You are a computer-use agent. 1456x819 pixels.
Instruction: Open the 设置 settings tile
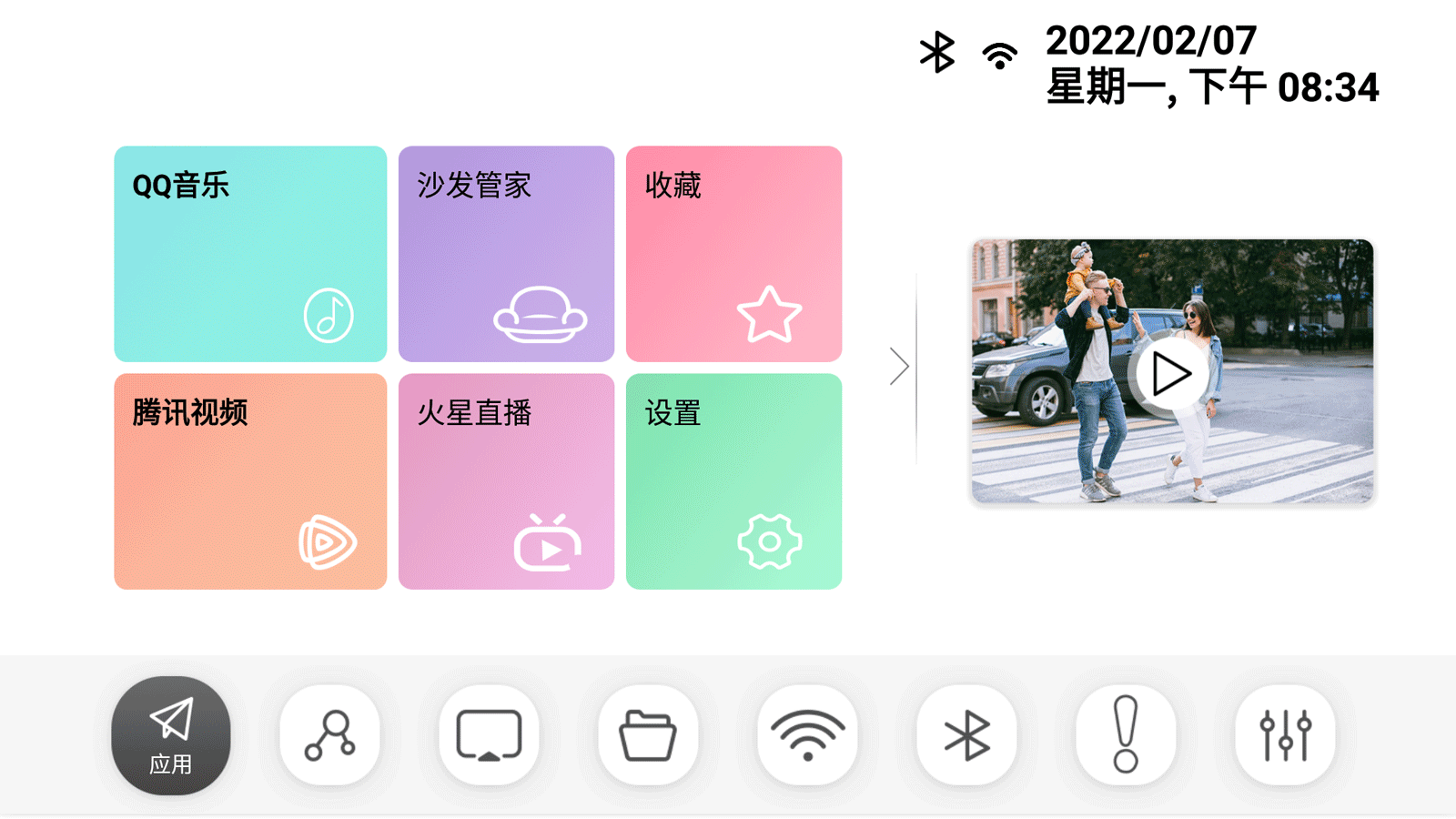733,481
